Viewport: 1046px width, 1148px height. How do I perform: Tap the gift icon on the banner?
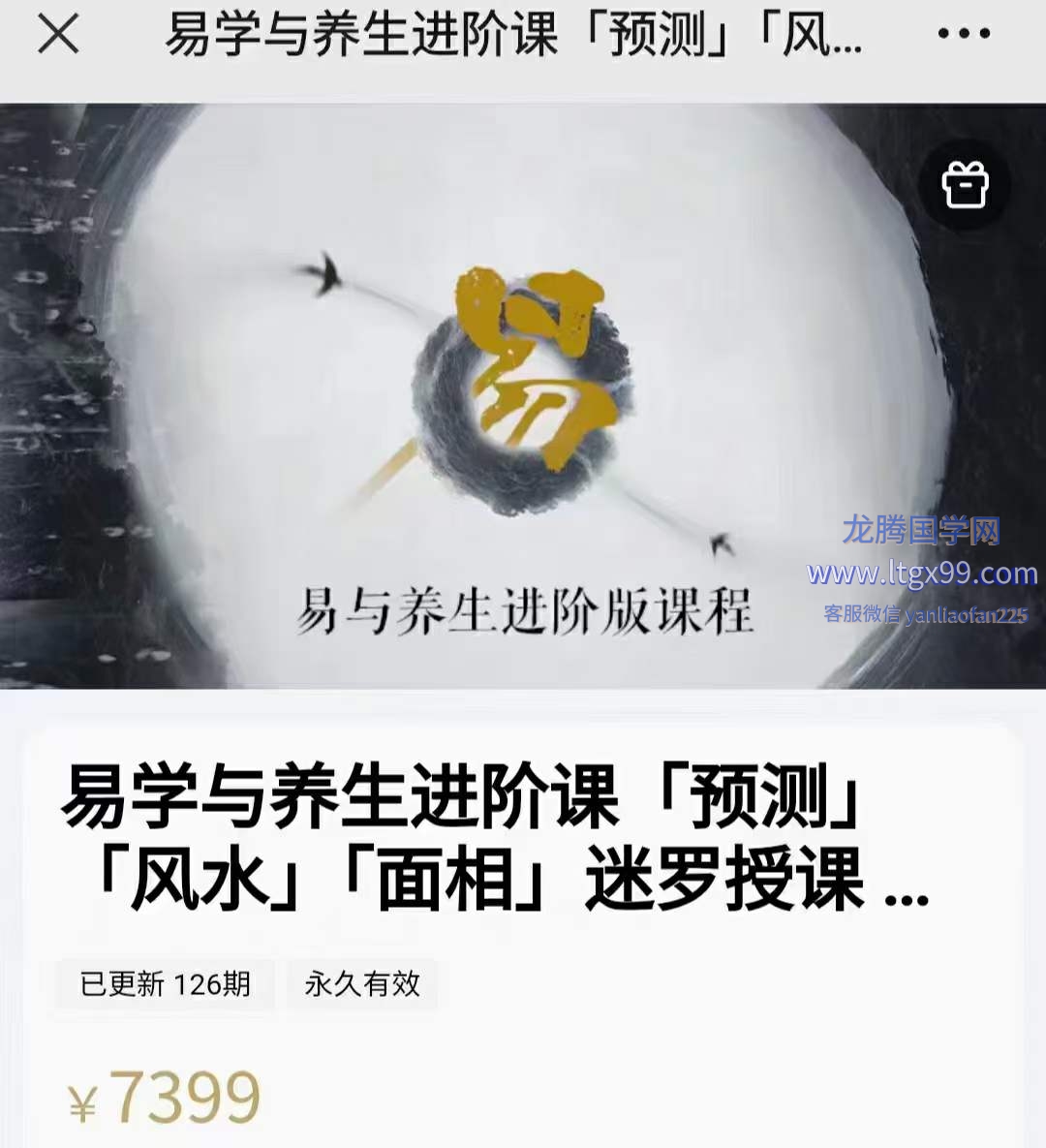[965, 185]
